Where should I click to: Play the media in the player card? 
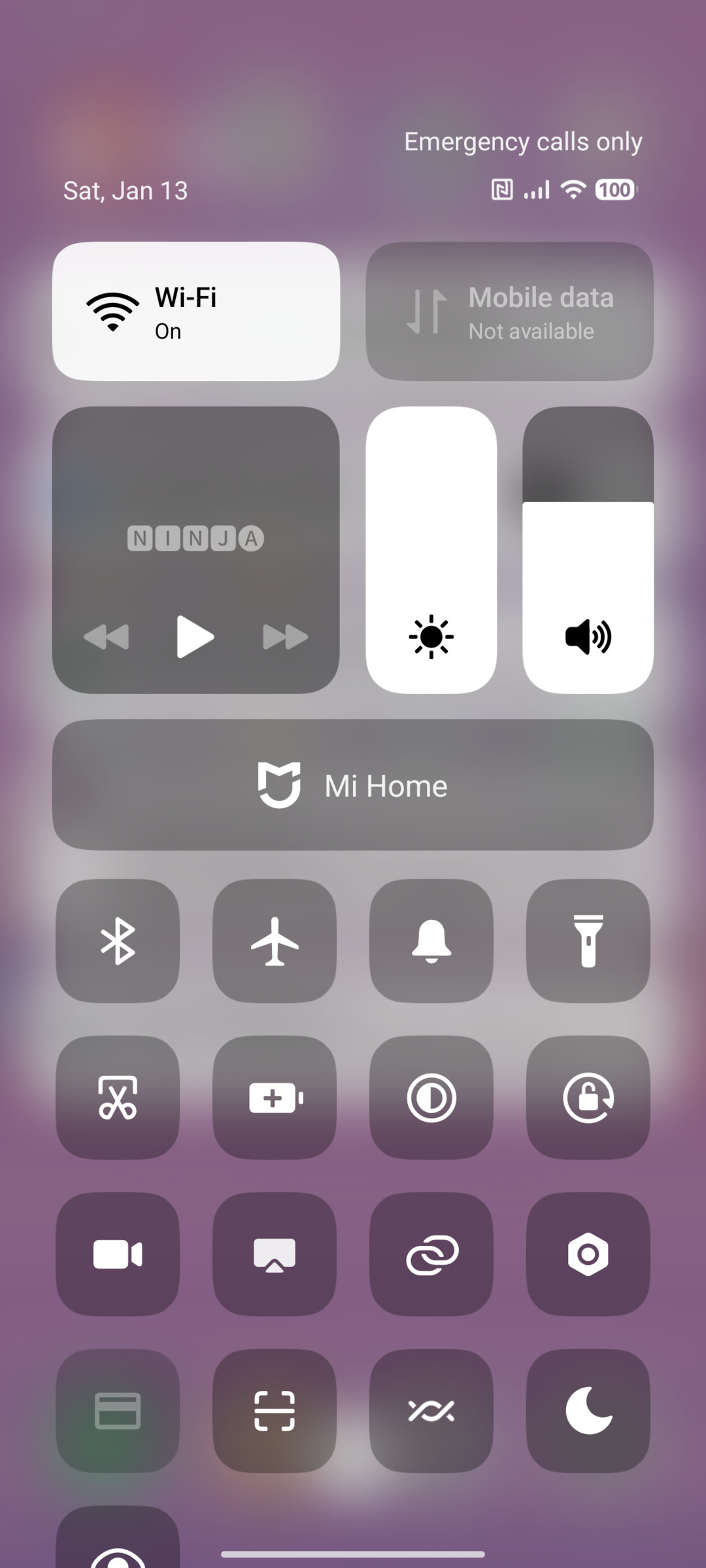pos(195,636)
